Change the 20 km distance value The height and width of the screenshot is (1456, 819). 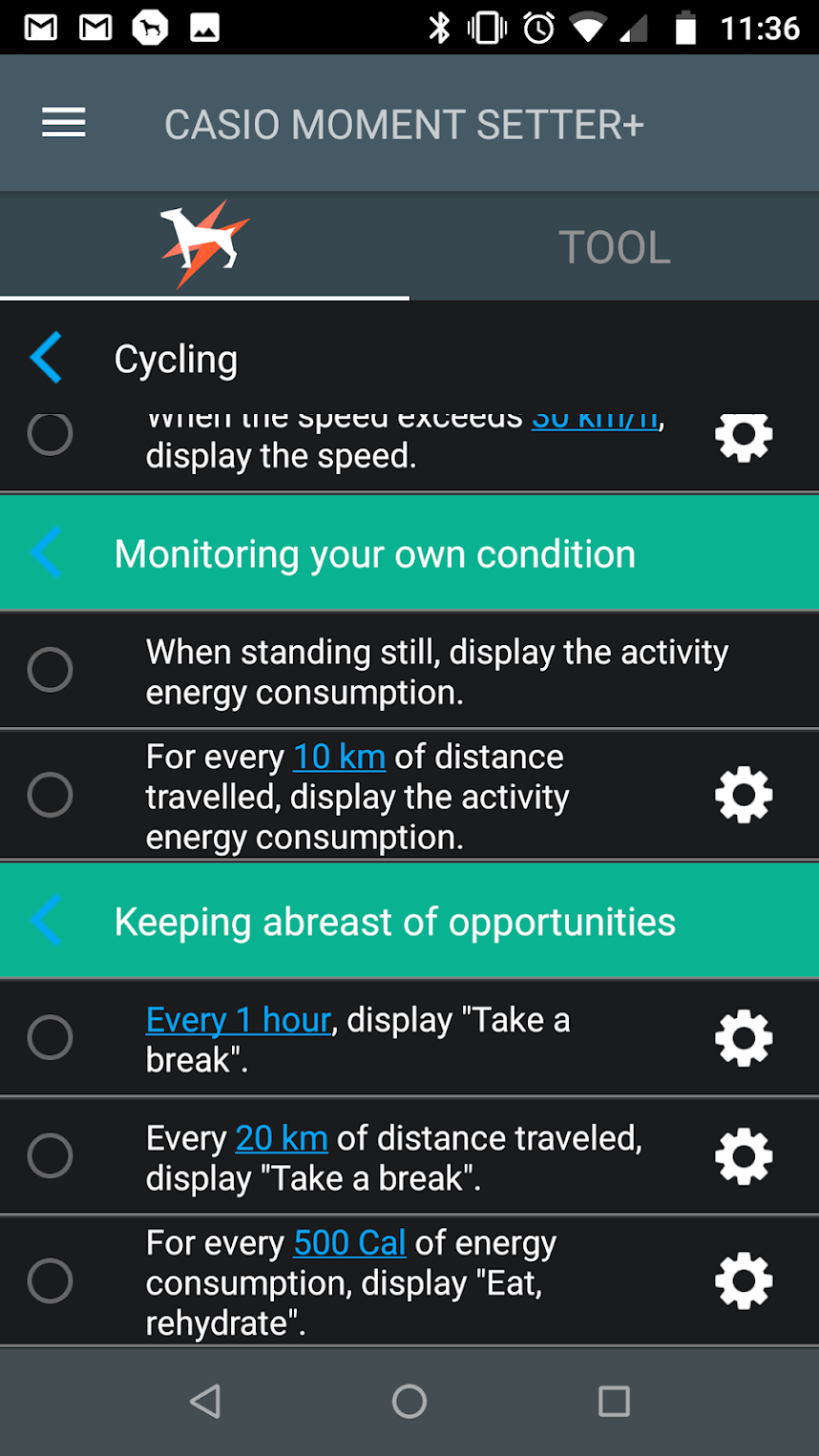282,1138
